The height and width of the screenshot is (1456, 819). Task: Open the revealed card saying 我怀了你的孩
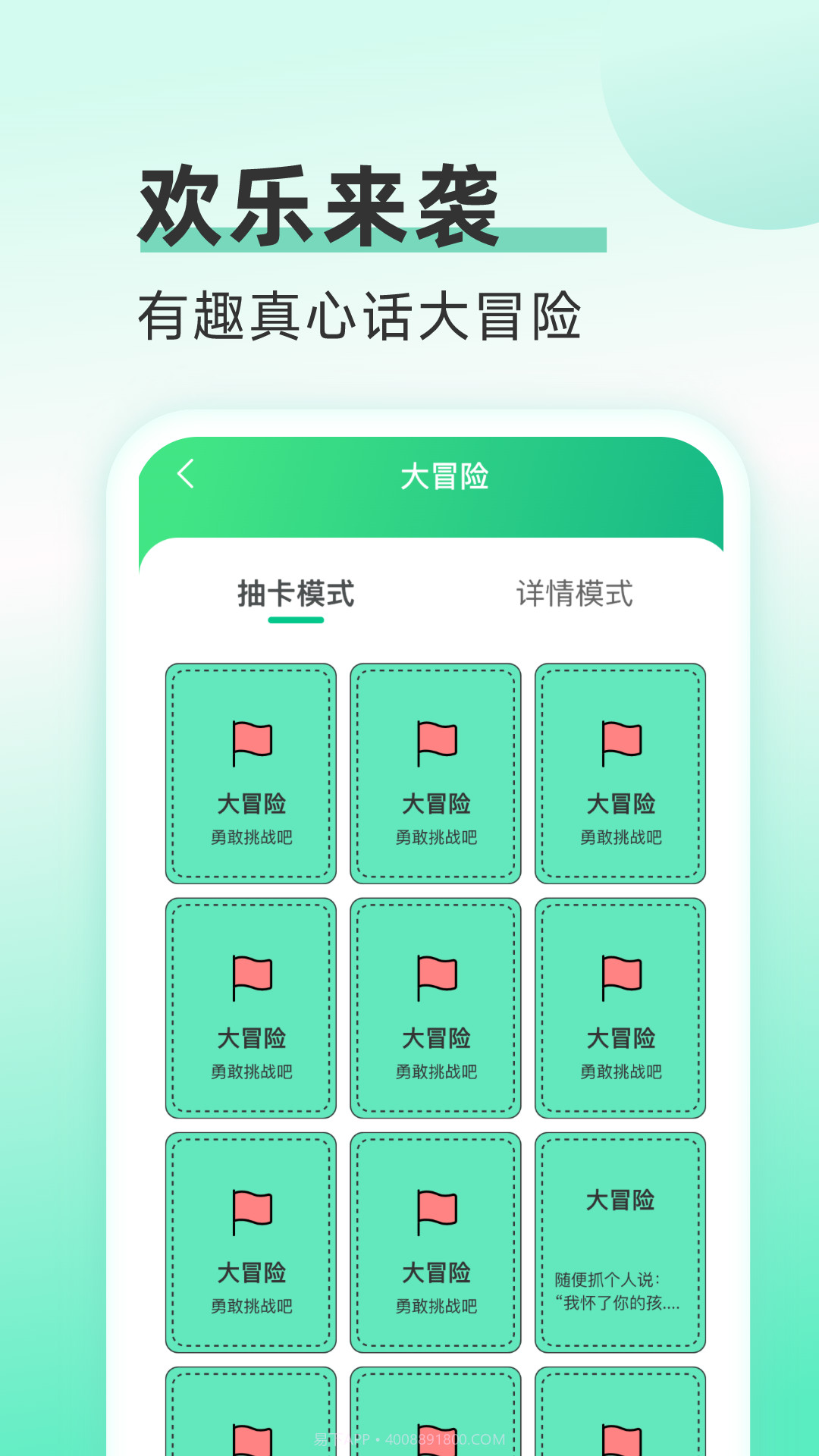point(620,1244)
